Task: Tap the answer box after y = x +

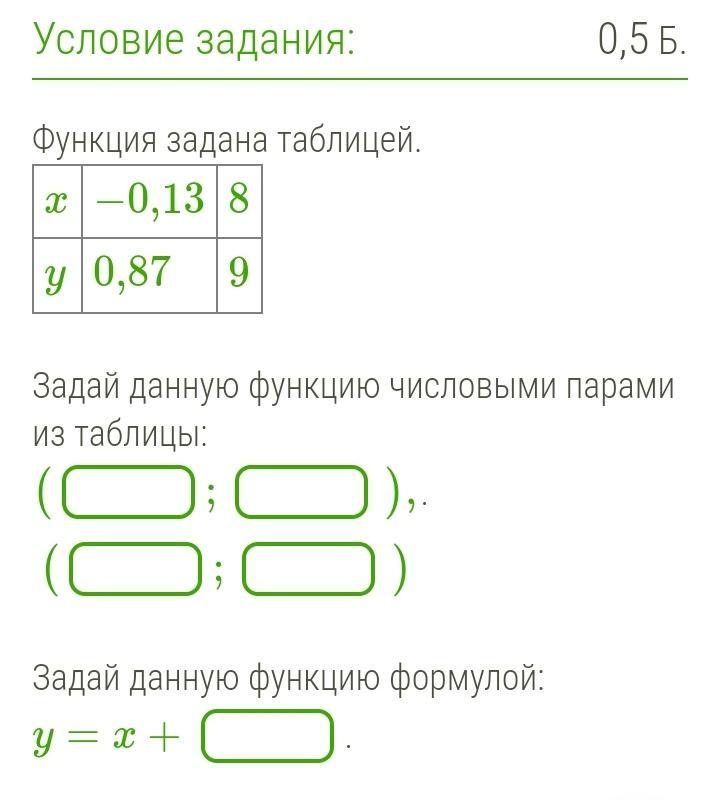Action: pyautogui.click(x=267, y=737)
